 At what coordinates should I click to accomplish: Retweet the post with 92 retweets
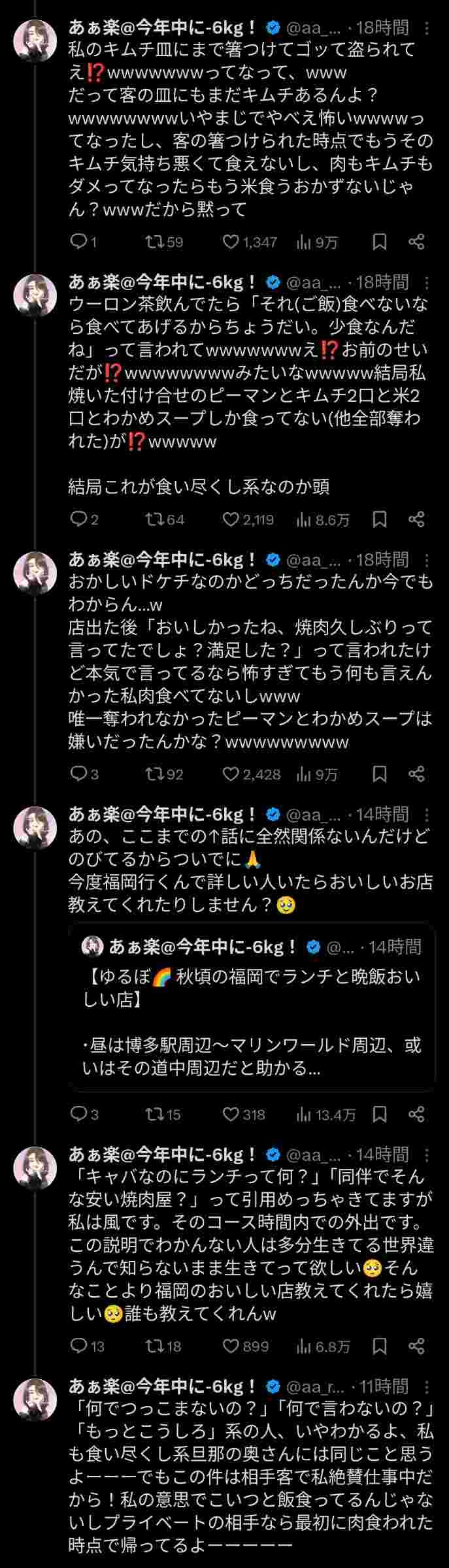pyautogui.click(x=154, y=774)
